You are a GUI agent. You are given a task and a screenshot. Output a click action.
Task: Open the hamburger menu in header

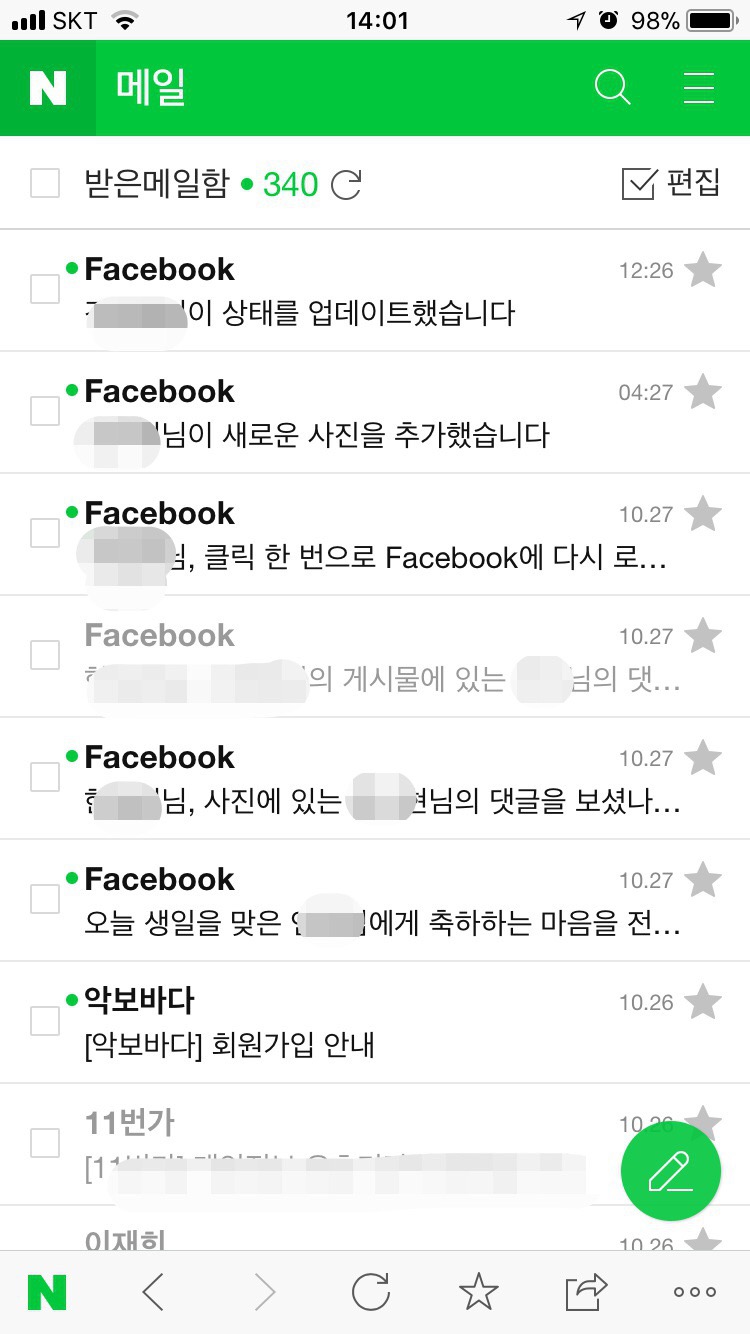click(699, 88)
